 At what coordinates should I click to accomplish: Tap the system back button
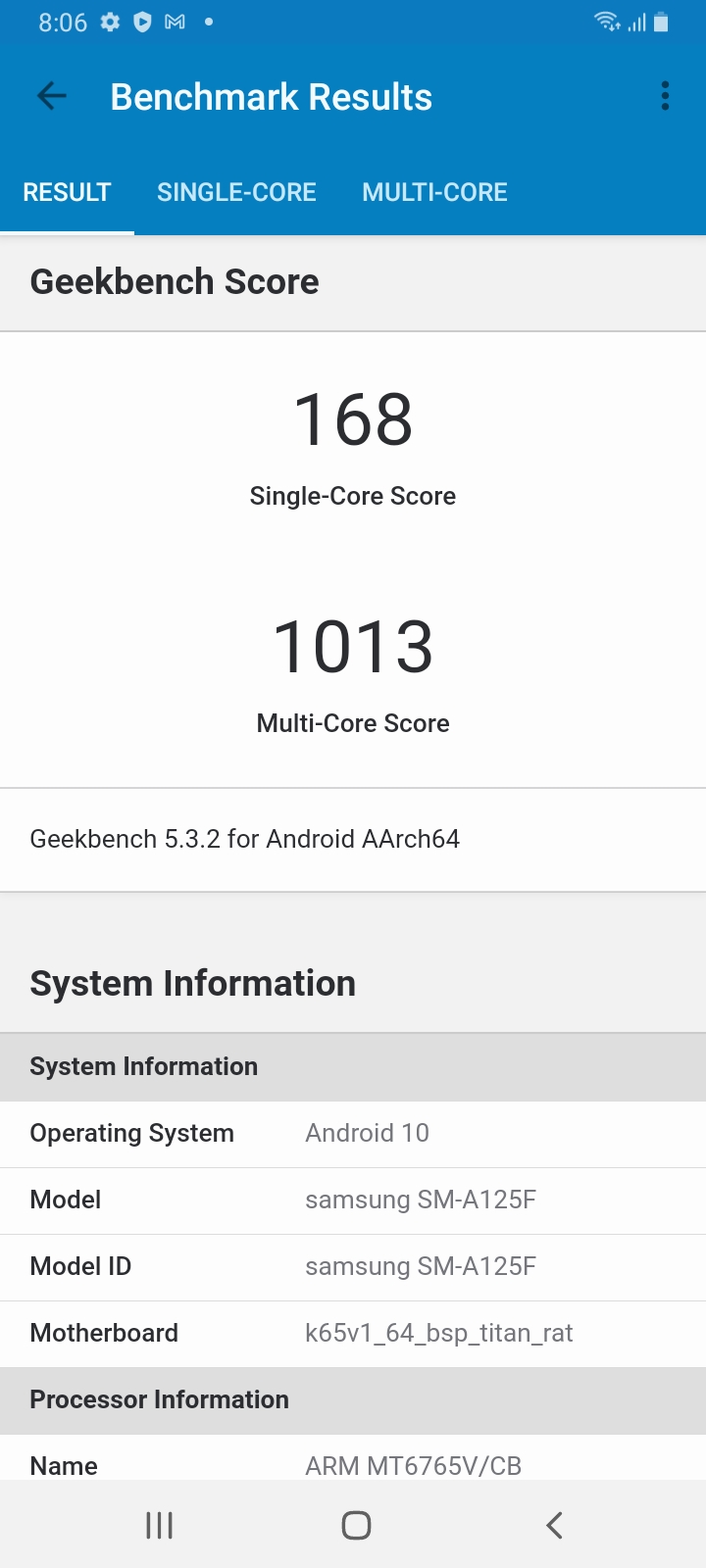554,1525
